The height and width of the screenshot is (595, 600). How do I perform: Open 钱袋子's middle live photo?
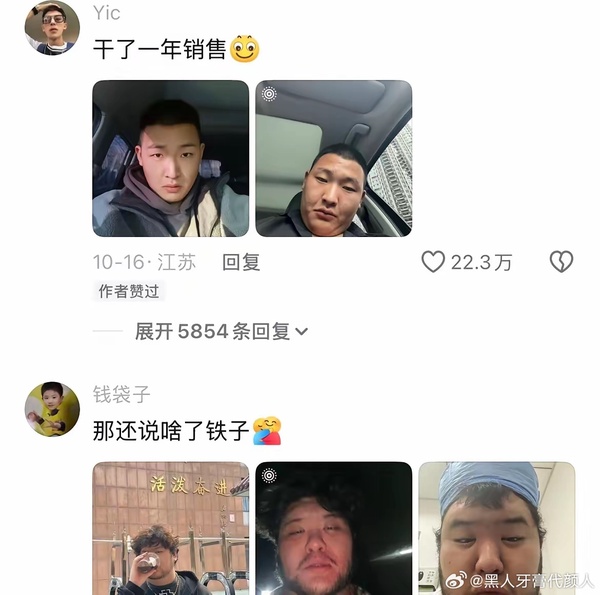click(x=334, y=528)
